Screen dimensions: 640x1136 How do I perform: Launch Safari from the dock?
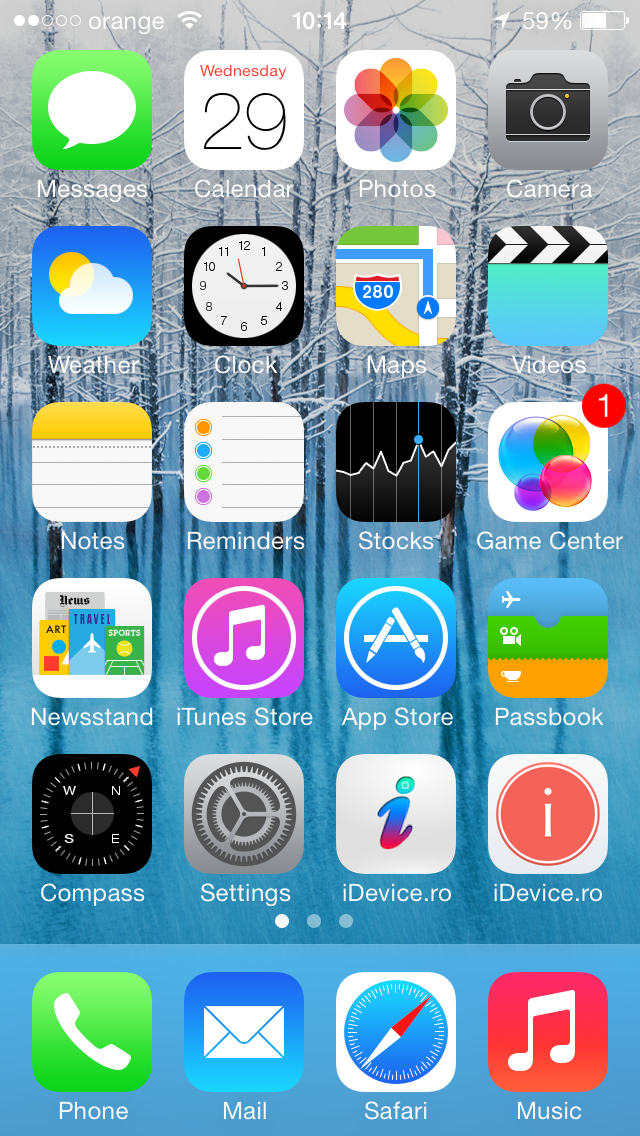point(396,1032)
